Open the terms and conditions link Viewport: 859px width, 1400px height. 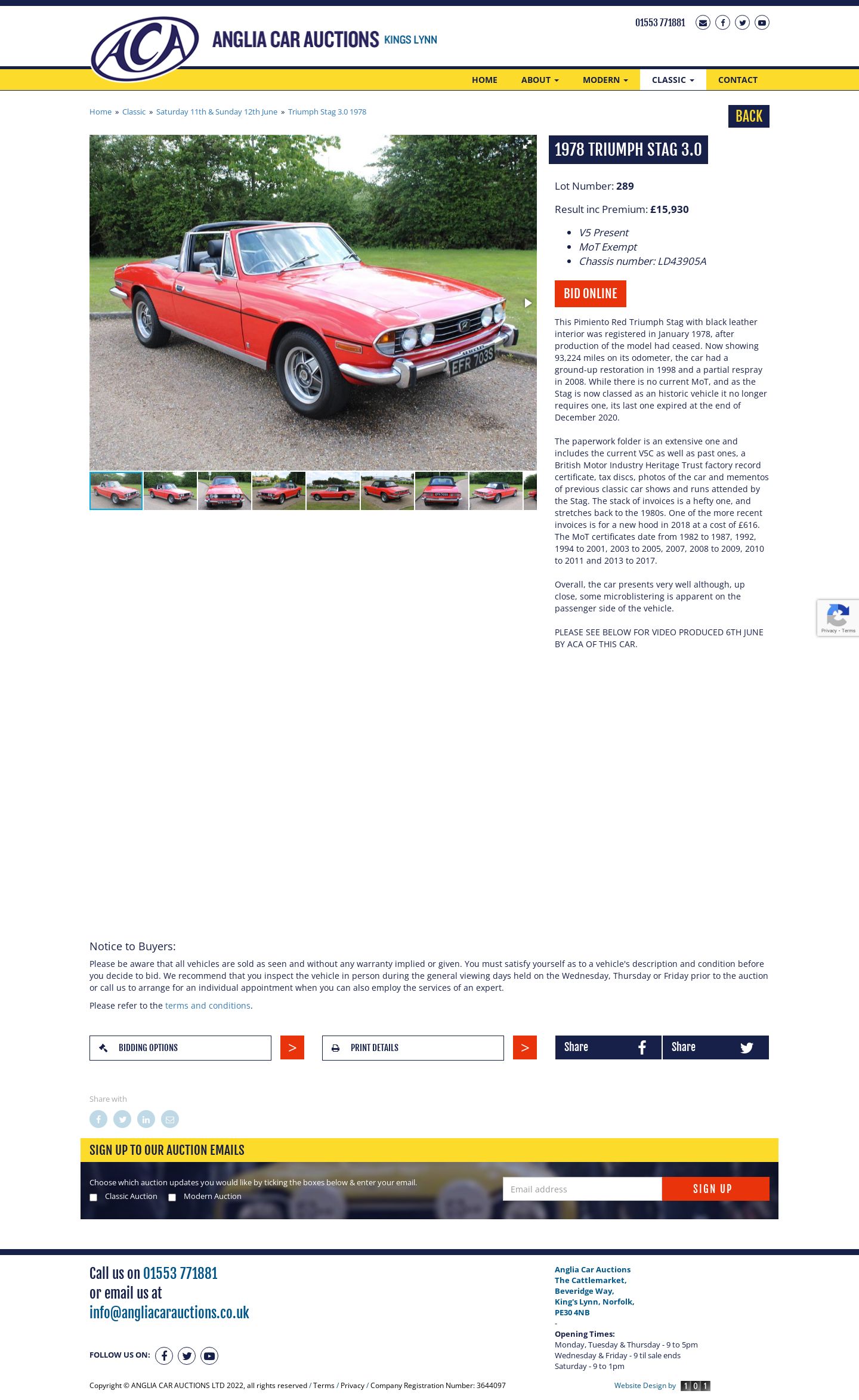pyautogui.click(x=208, y=1006)
